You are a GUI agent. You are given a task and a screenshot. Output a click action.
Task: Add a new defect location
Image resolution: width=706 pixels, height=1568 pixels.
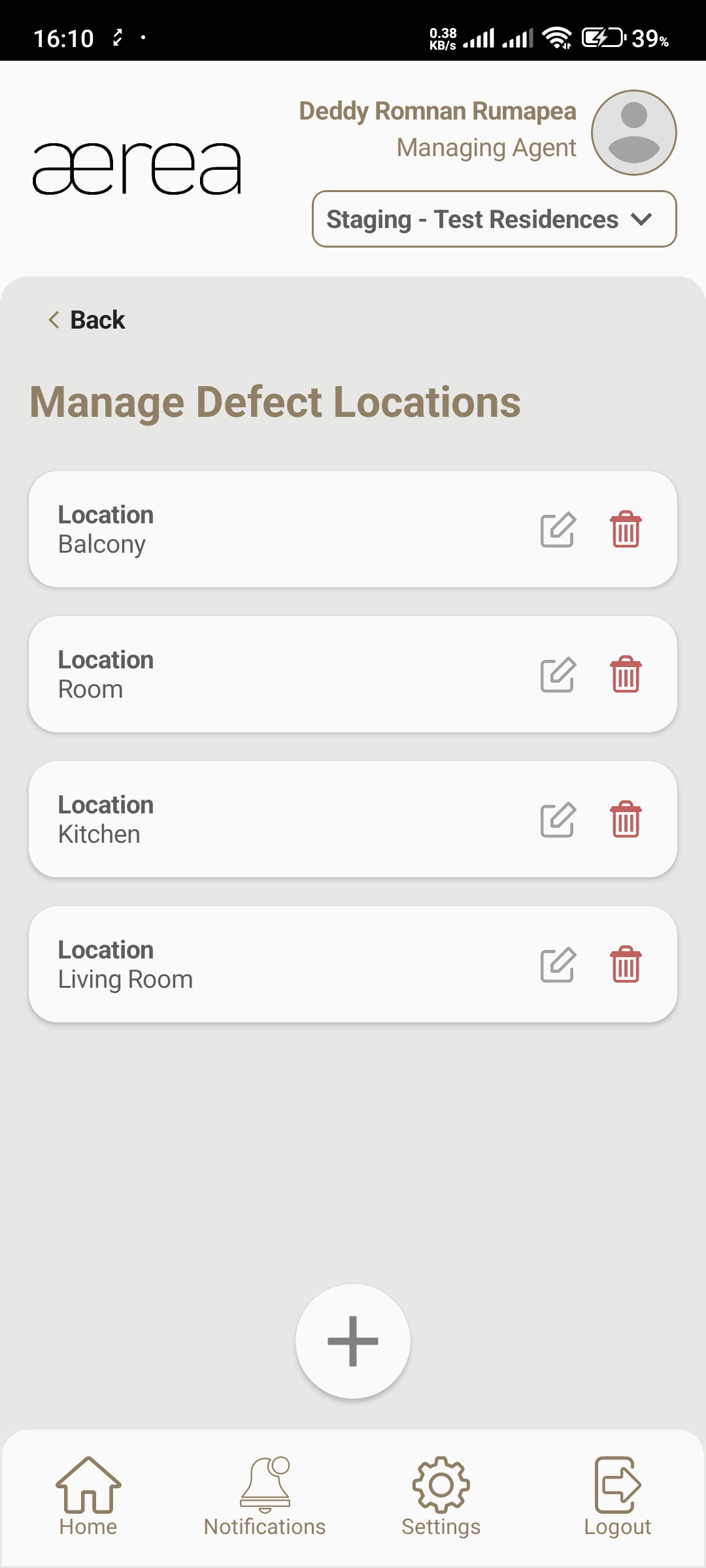[x=353, y=1341]
